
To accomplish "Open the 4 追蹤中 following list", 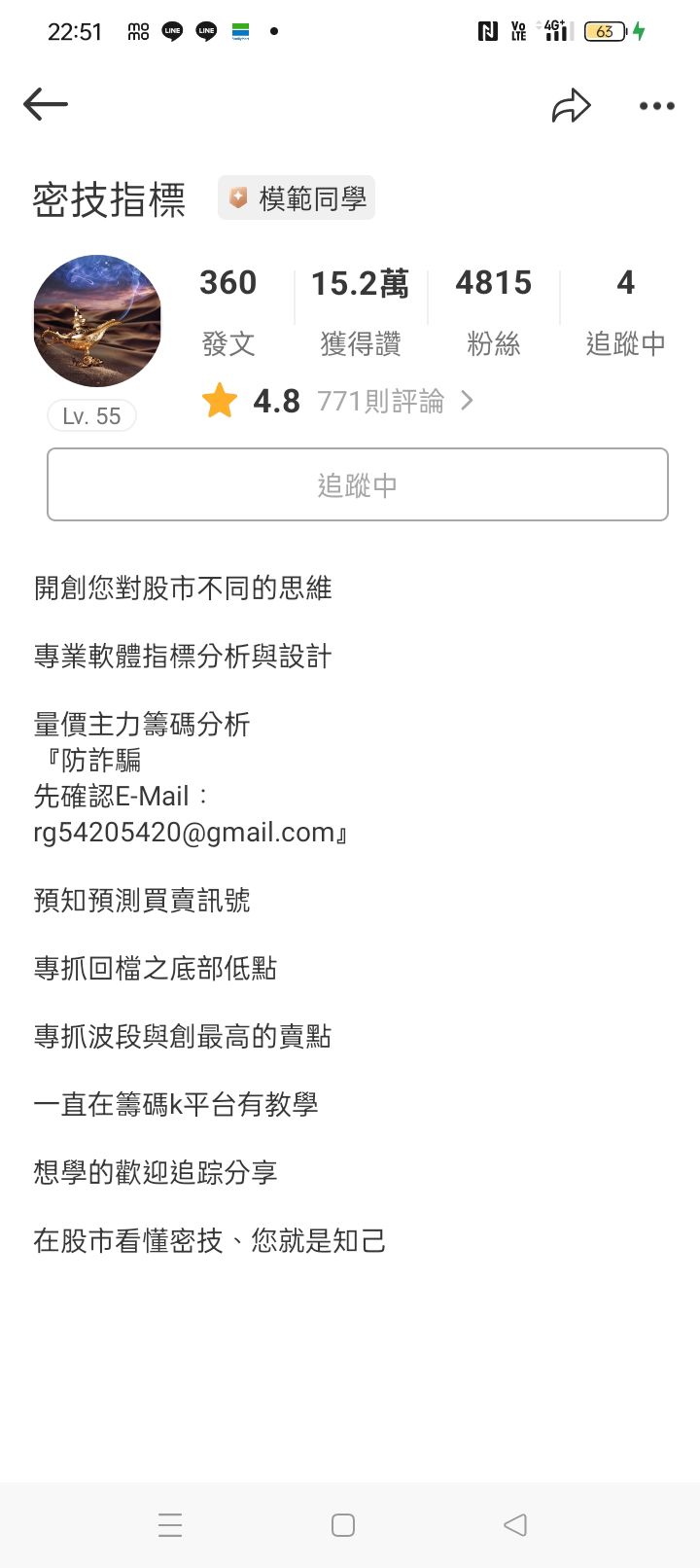I will (x=625, y=310).
